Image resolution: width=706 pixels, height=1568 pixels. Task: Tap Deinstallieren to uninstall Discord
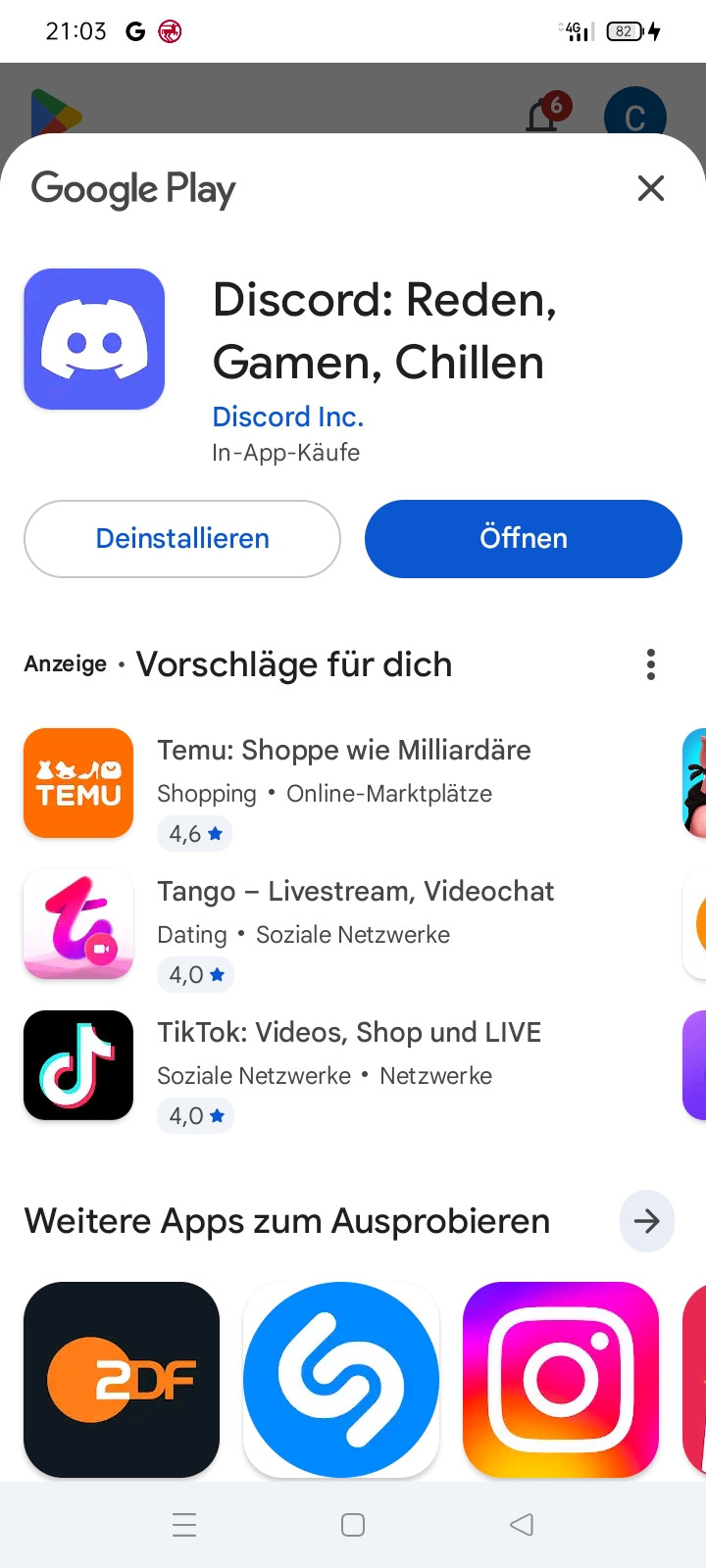pyautogui.click(x=182, y=539)
